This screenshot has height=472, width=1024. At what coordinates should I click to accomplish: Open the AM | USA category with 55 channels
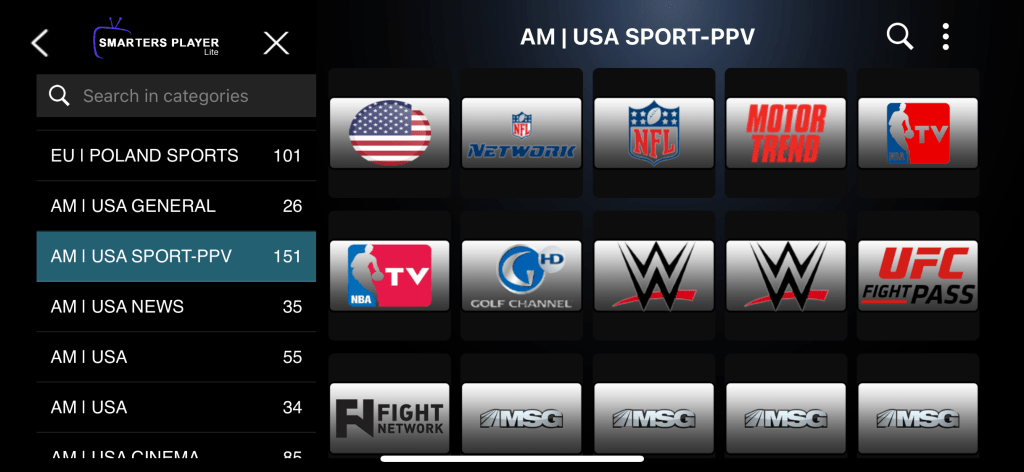tap(176, 357)
